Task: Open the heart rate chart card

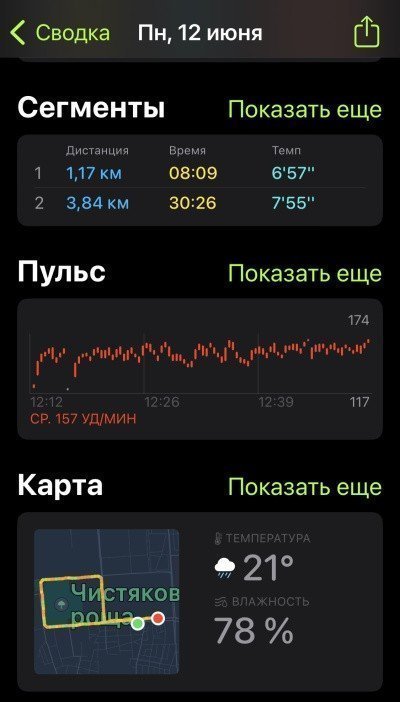Action: click(x=200, y=368)
